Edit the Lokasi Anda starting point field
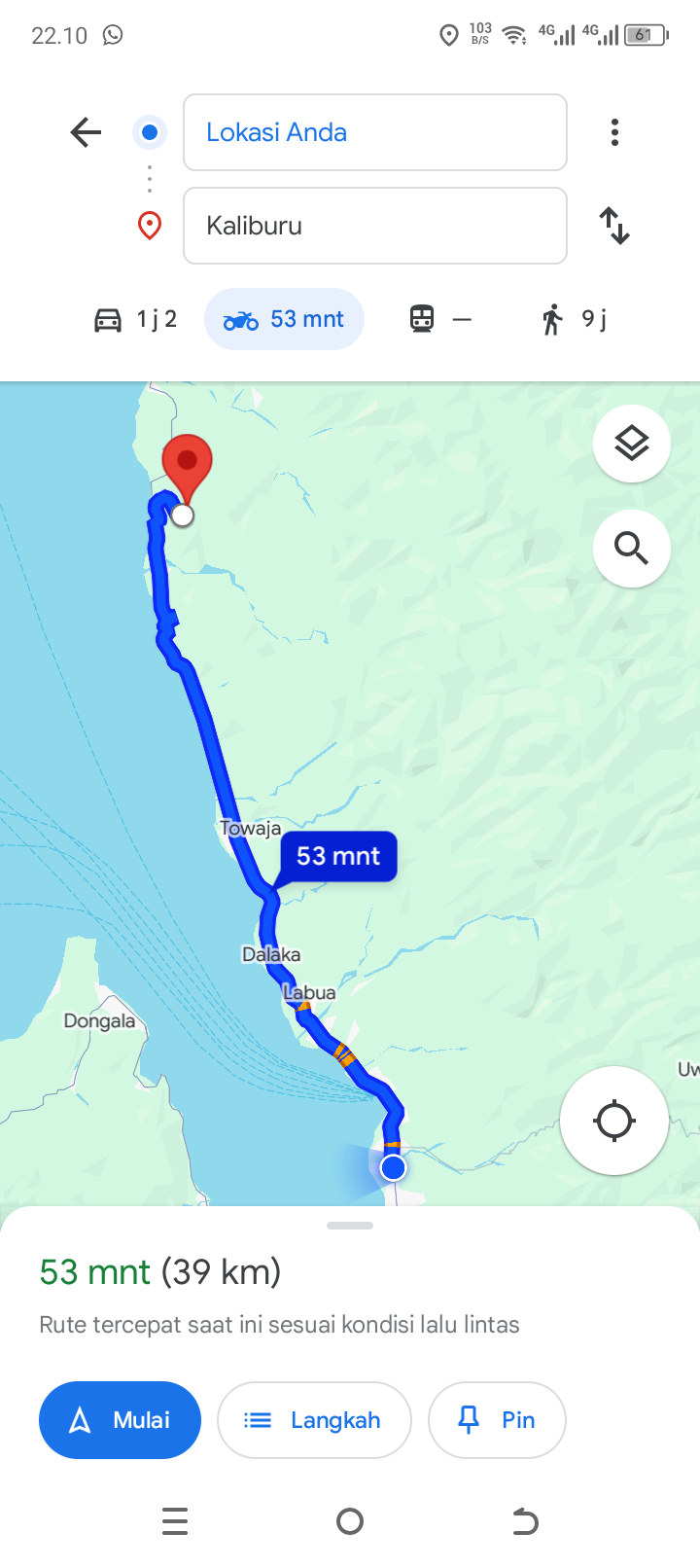Image resolution: width=700 pixels, height=1568 pixels. tap(375, 132)
